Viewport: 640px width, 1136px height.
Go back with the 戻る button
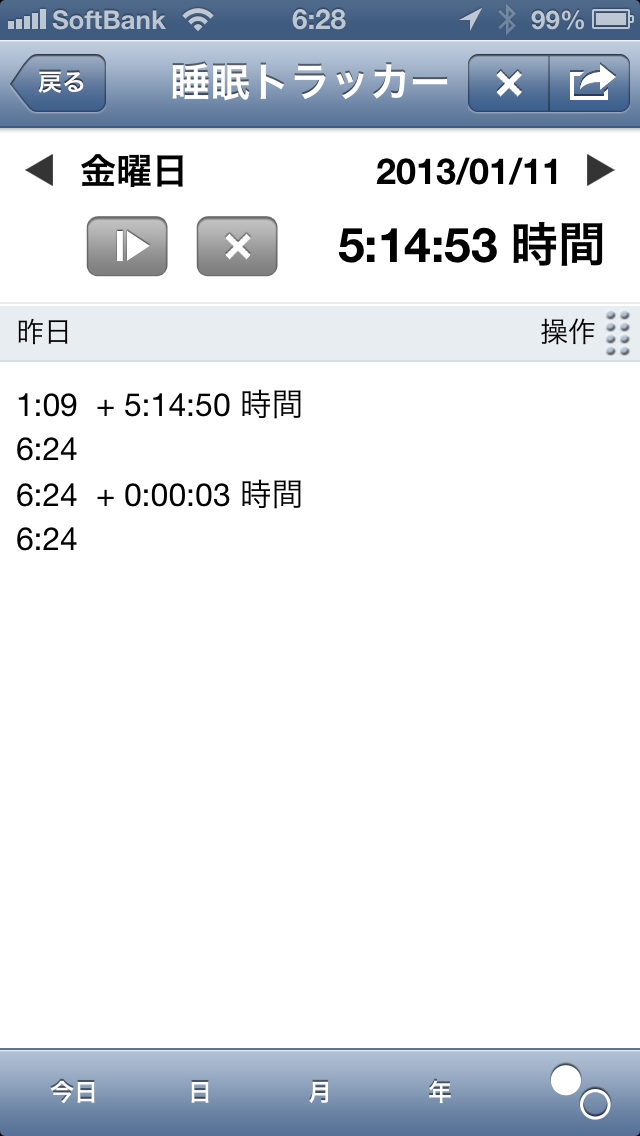58,83
